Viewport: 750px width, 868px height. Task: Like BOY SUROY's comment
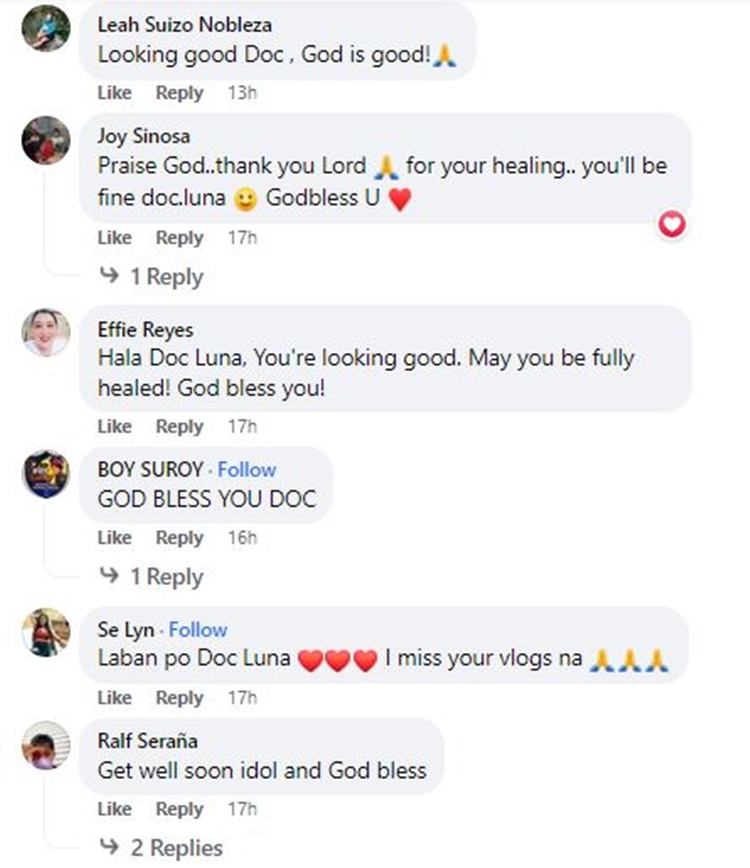pos(114,538)
